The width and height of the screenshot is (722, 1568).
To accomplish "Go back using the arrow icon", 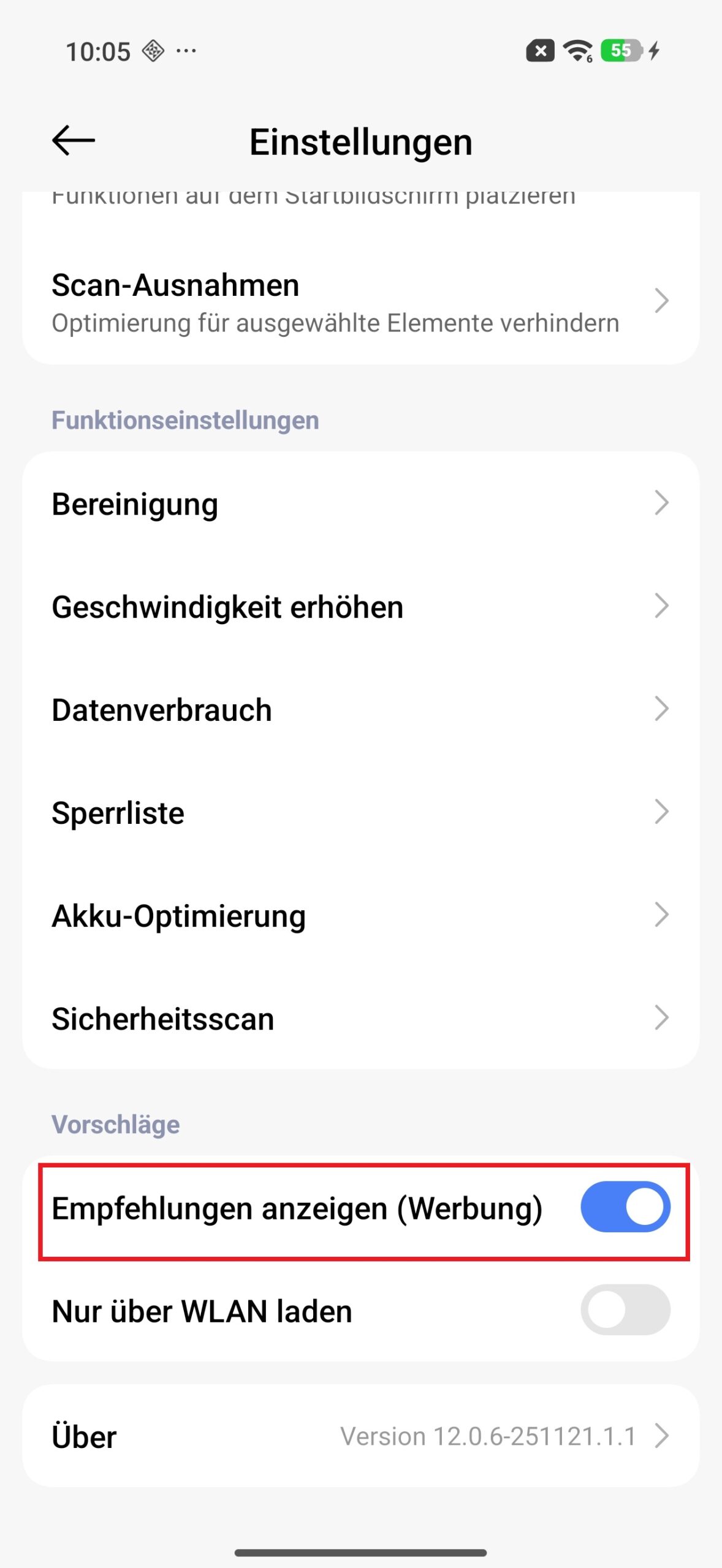I will click(x=74, y=141).
